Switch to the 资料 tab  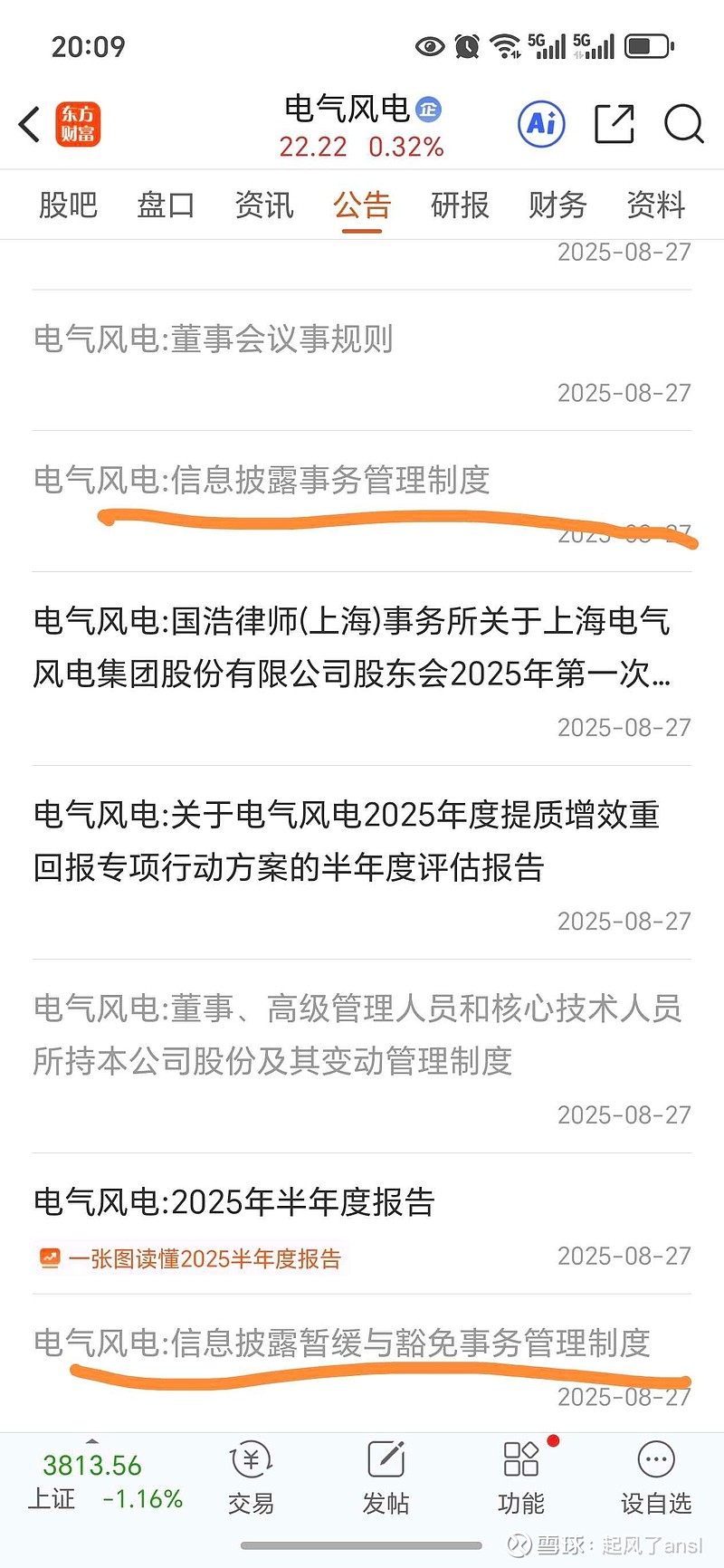[655, 205]
